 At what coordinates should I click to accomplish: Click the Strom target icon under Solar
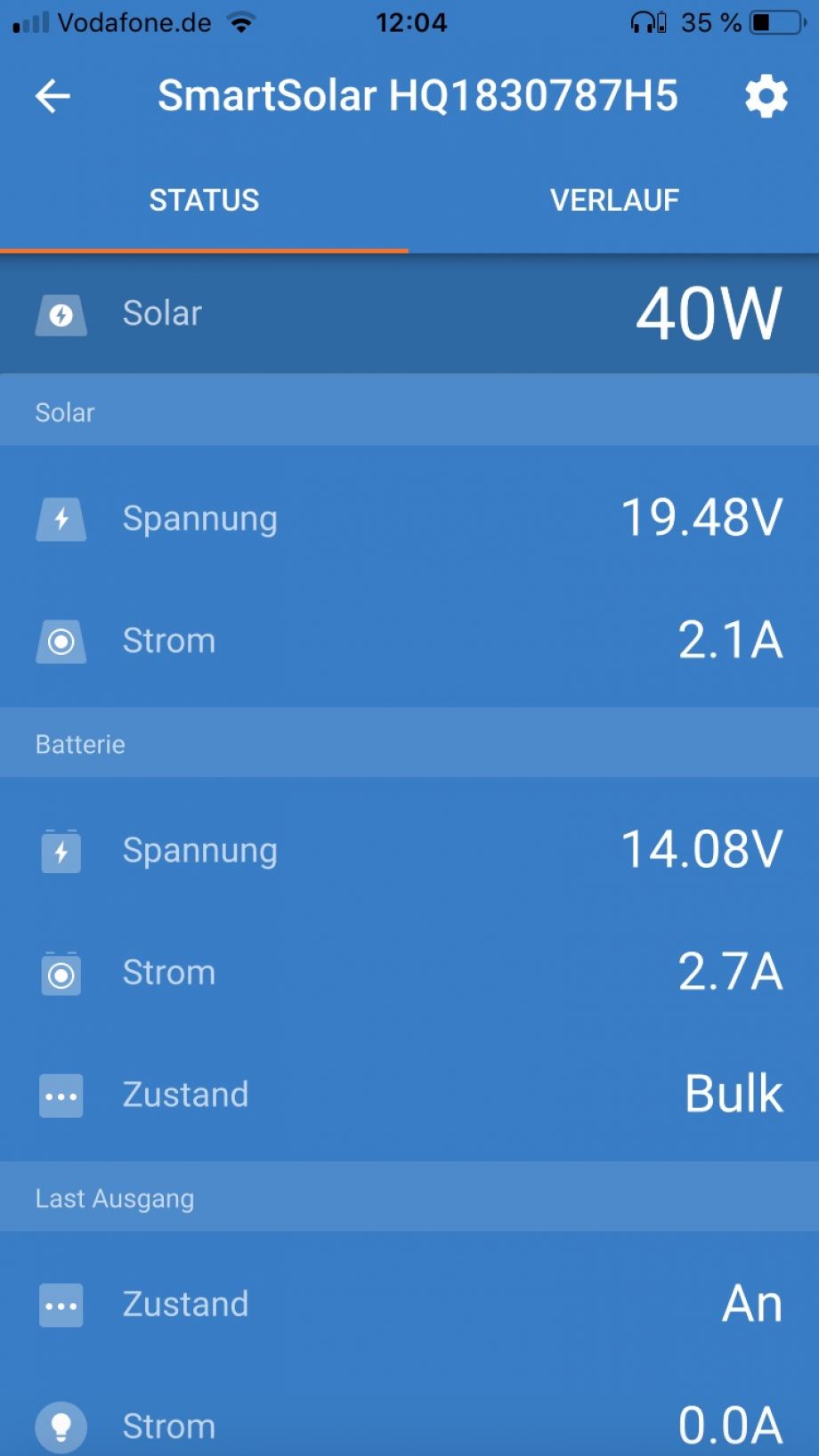pos(60,641)
